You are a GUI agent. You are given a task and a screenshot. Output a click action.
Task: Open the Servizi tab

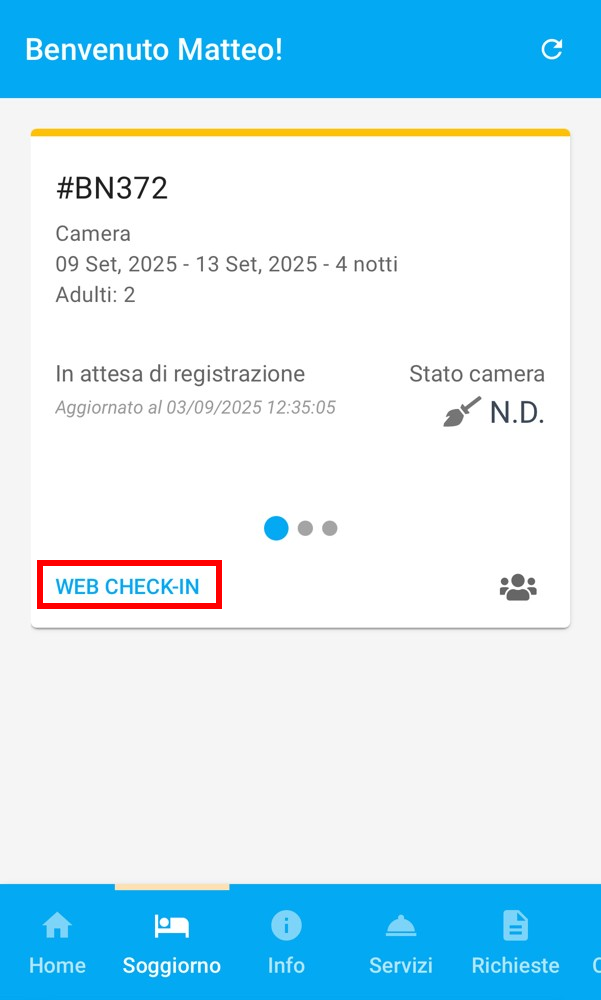[401, 943]
